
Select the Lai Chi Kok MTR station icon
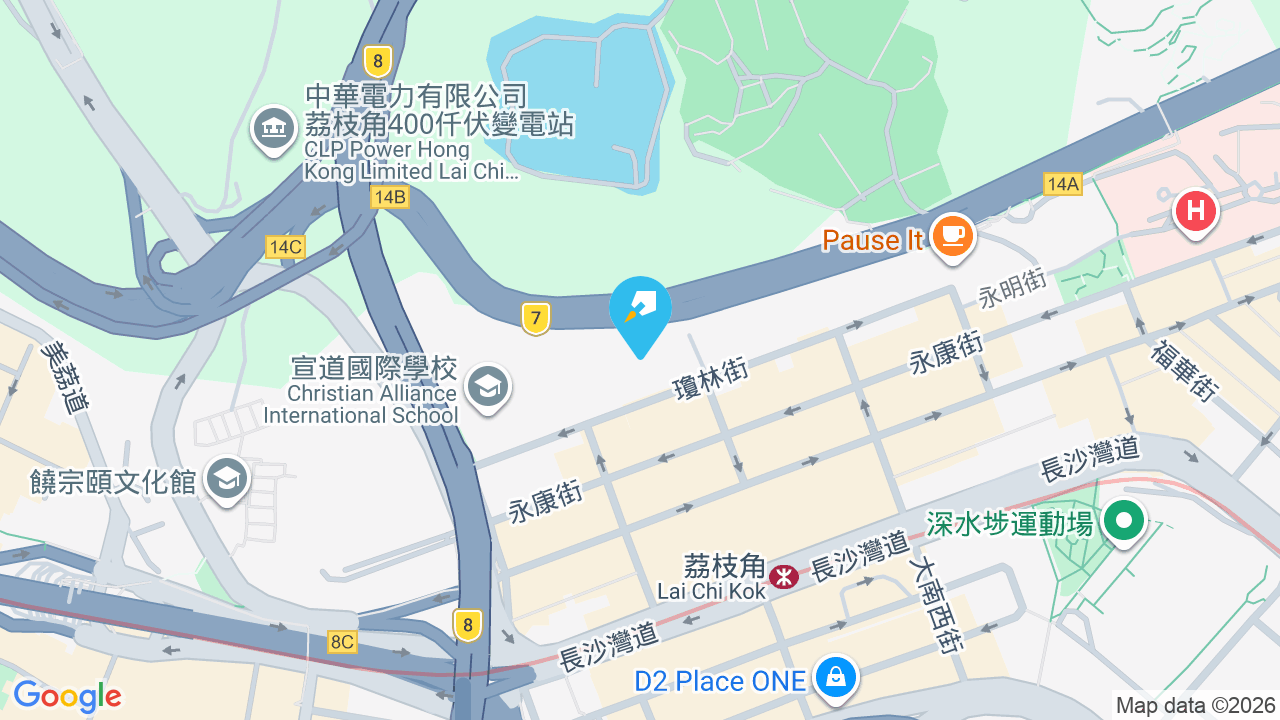point(784,576)
